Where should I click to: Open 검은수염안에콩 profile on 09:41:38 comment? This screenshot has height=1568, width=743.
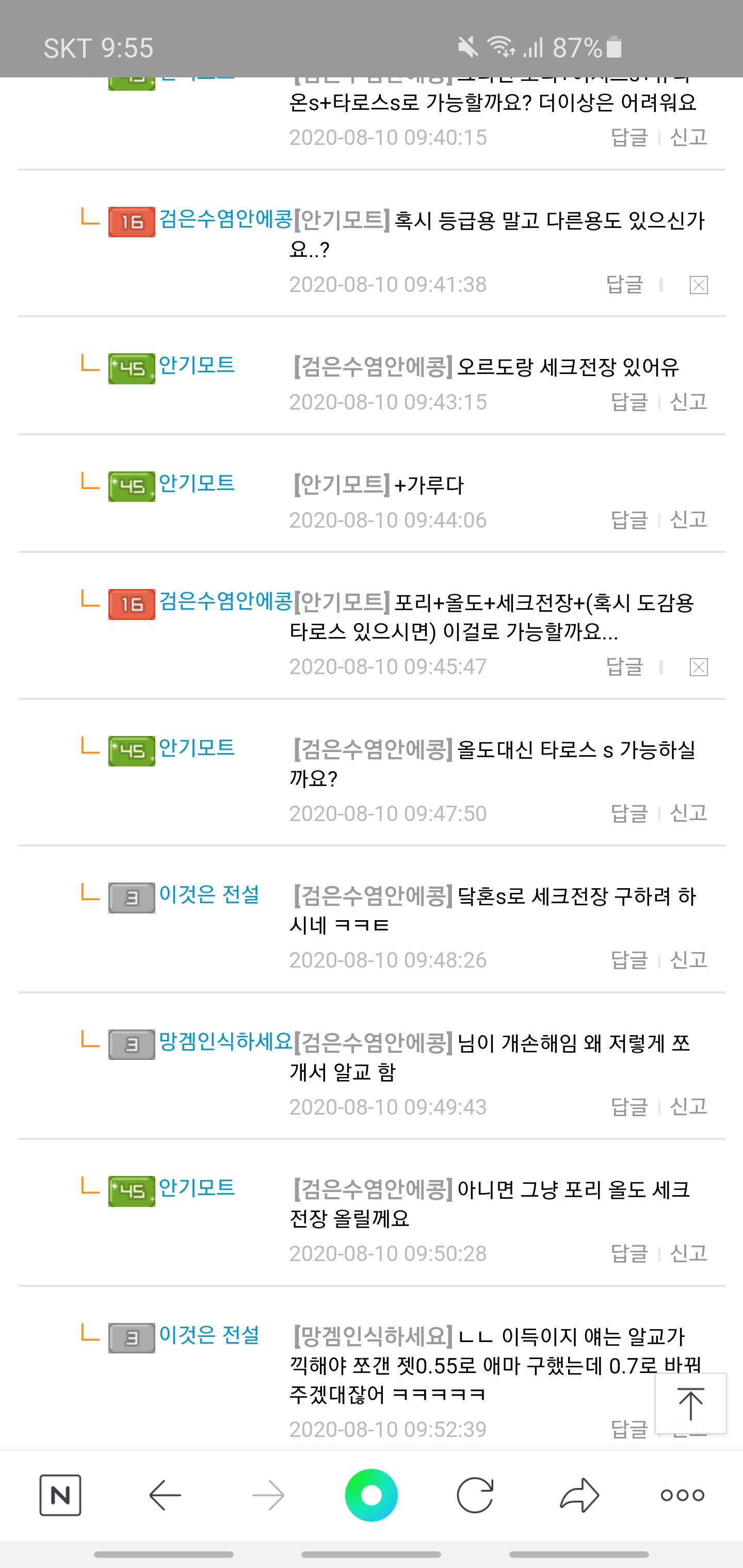[x=225, y=219]
